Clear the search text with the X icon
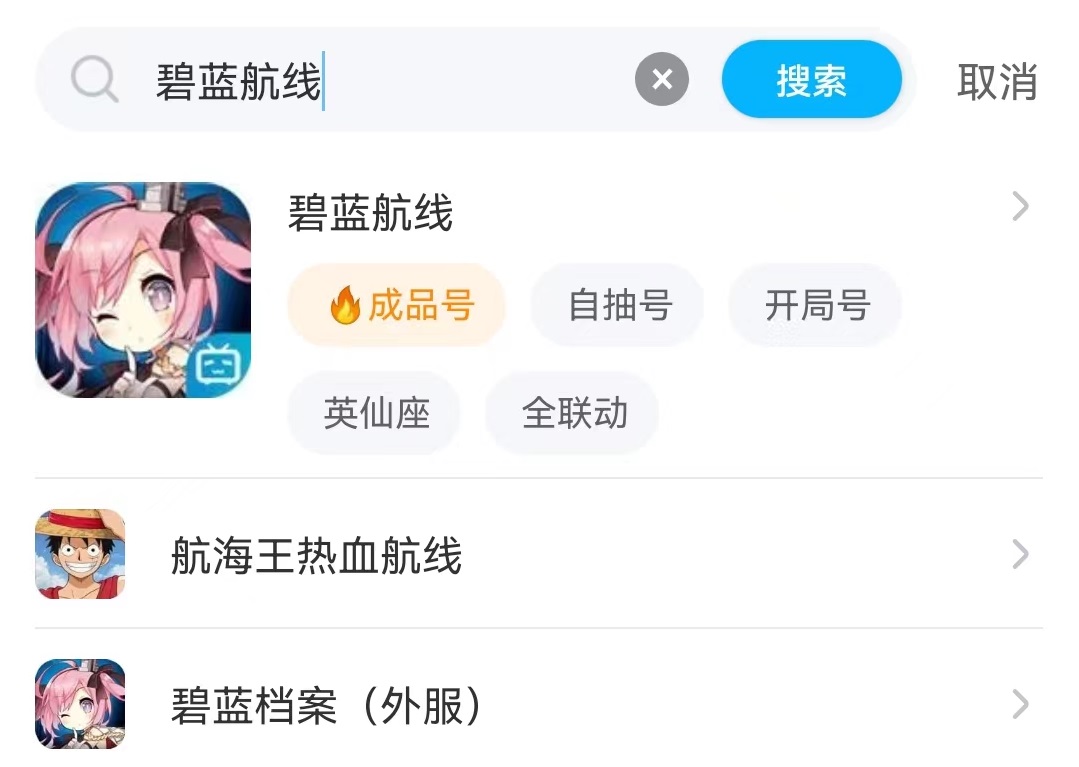The image size is (1079, 767). click(x=662, y=80)
